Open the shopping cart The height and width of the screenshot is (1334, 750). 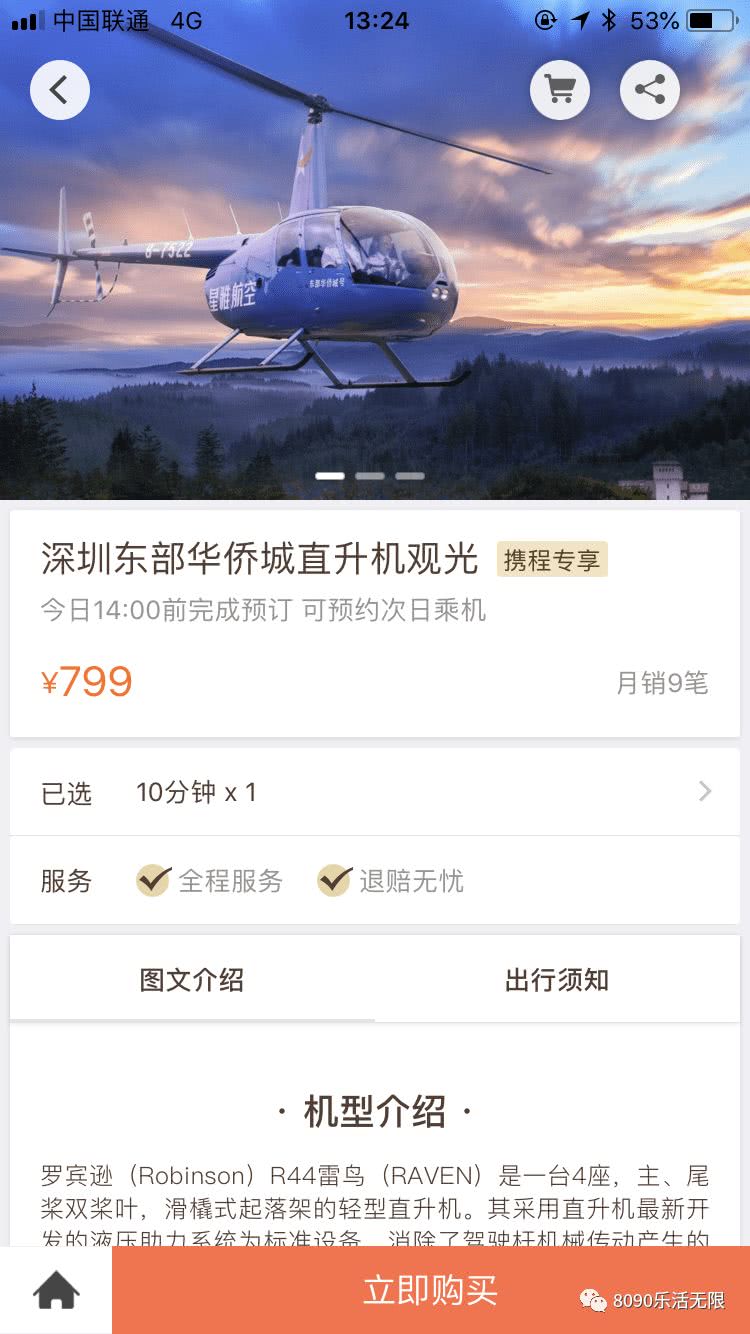559,90
